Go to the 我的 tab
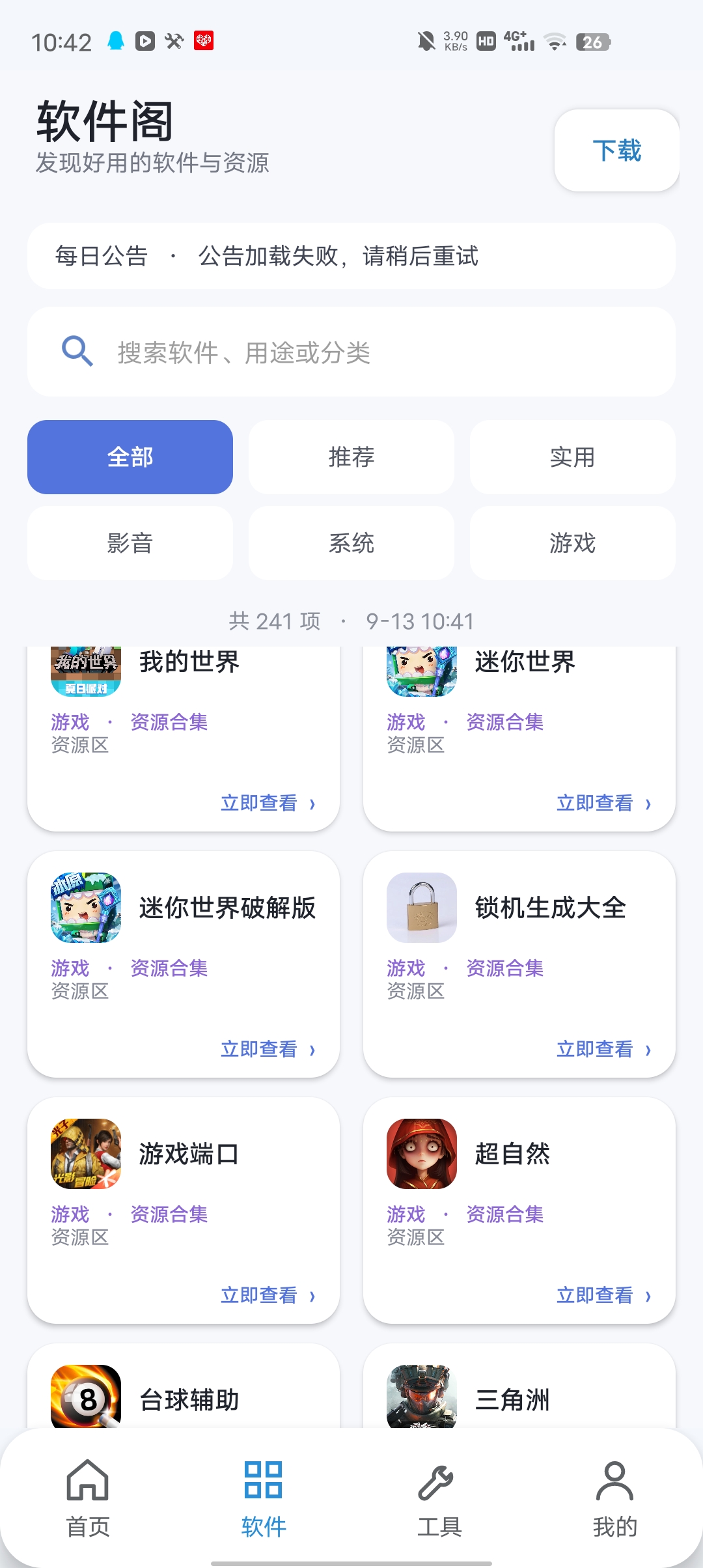703x1568 pixels. [615, 1499]
